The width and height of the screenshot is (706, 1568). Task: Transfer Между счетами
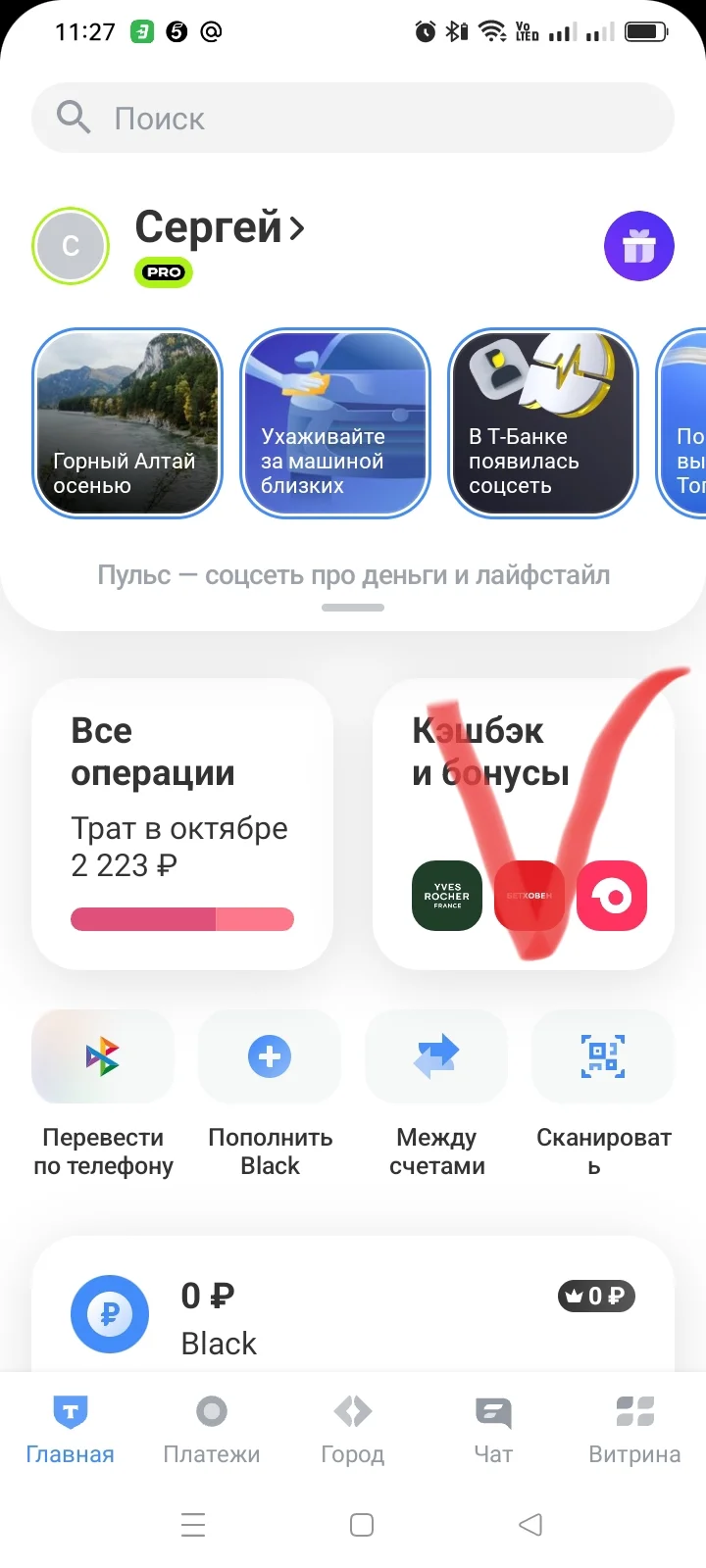tap(436, 1096)
